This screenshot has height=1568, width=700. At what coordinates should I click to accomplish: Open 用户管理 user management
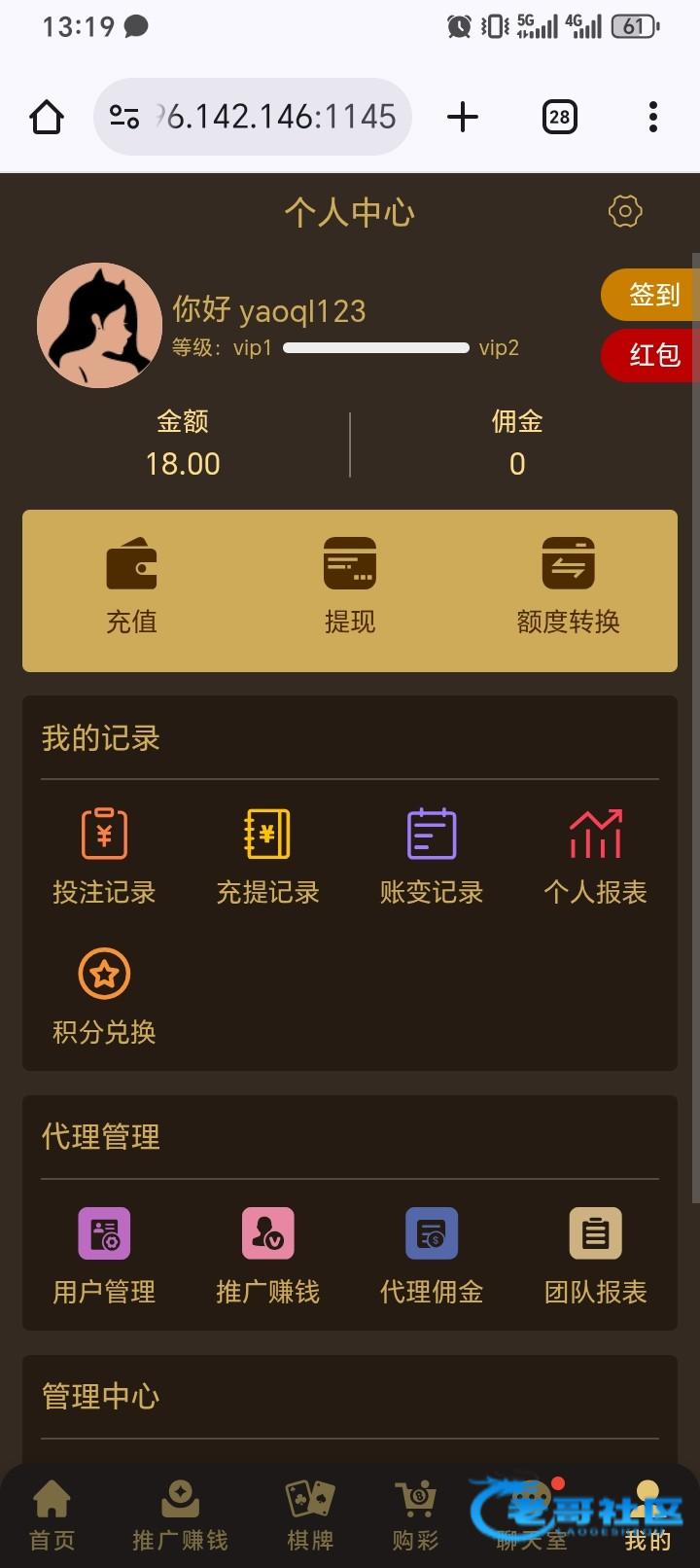coord(104,1256)
